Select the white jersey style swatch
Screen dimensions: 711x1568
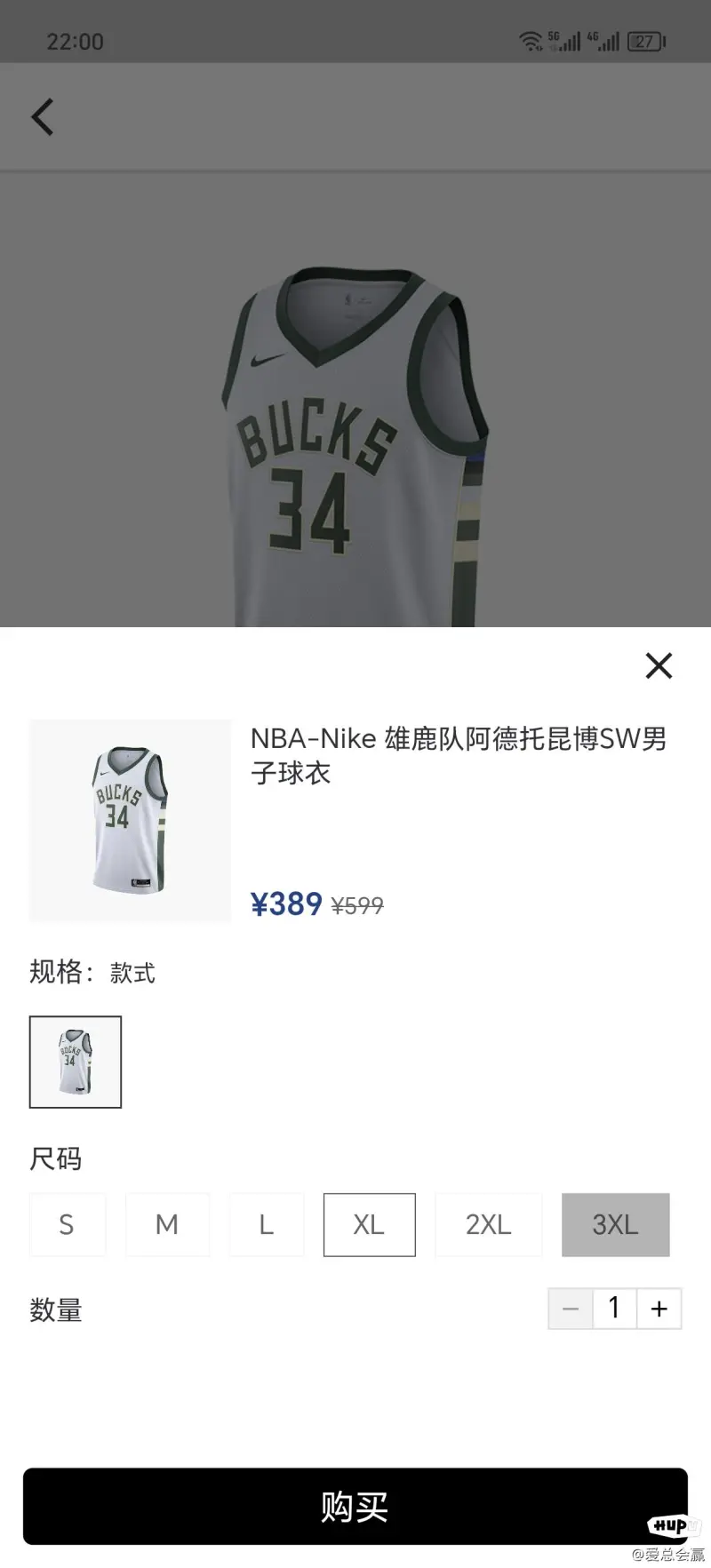(x=76, y=1062)
